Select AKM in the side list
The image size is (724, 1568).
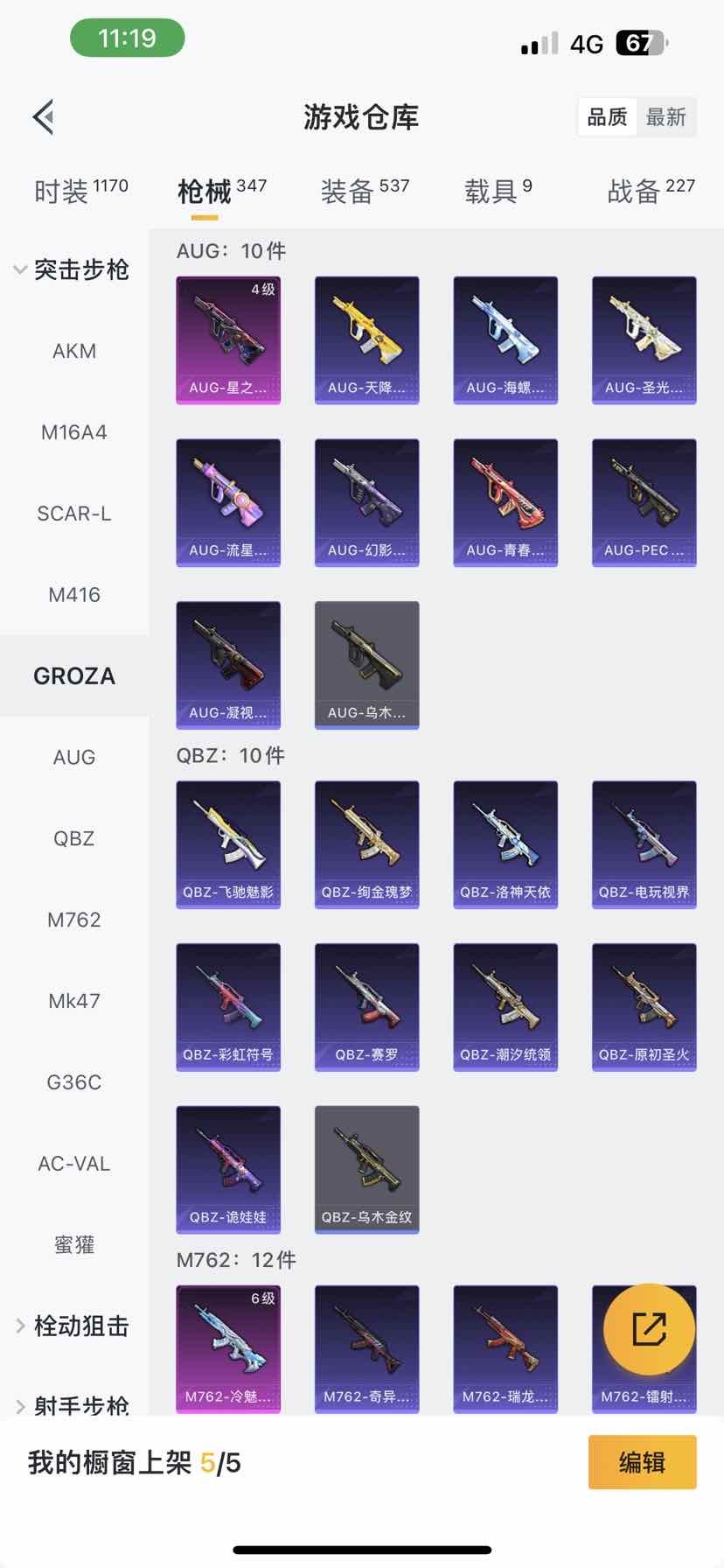(x=74, y=351)
